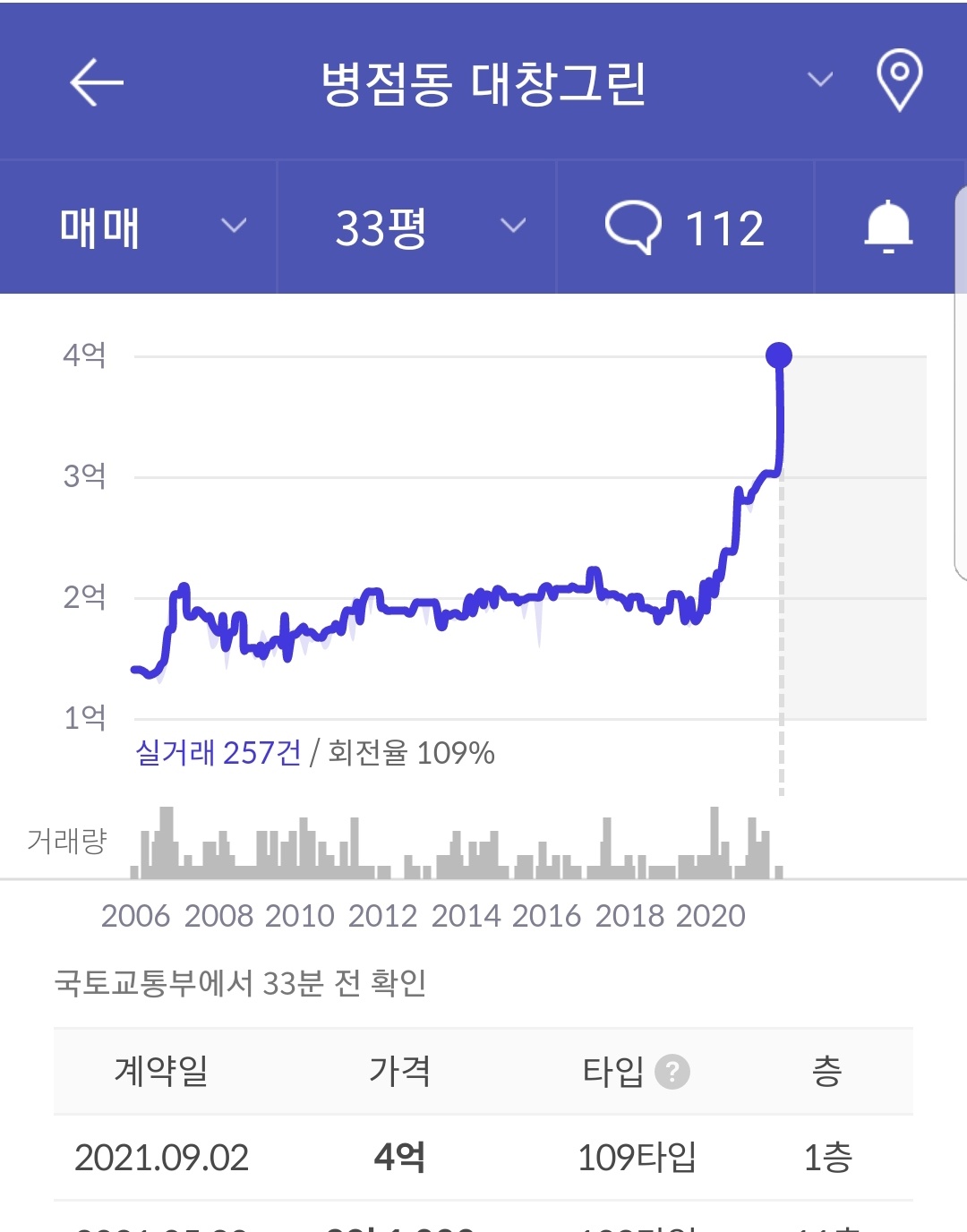Tap the price alert bell
Image resolution: width=967 pixels, height=1232 pixels.
pos(887,227)
